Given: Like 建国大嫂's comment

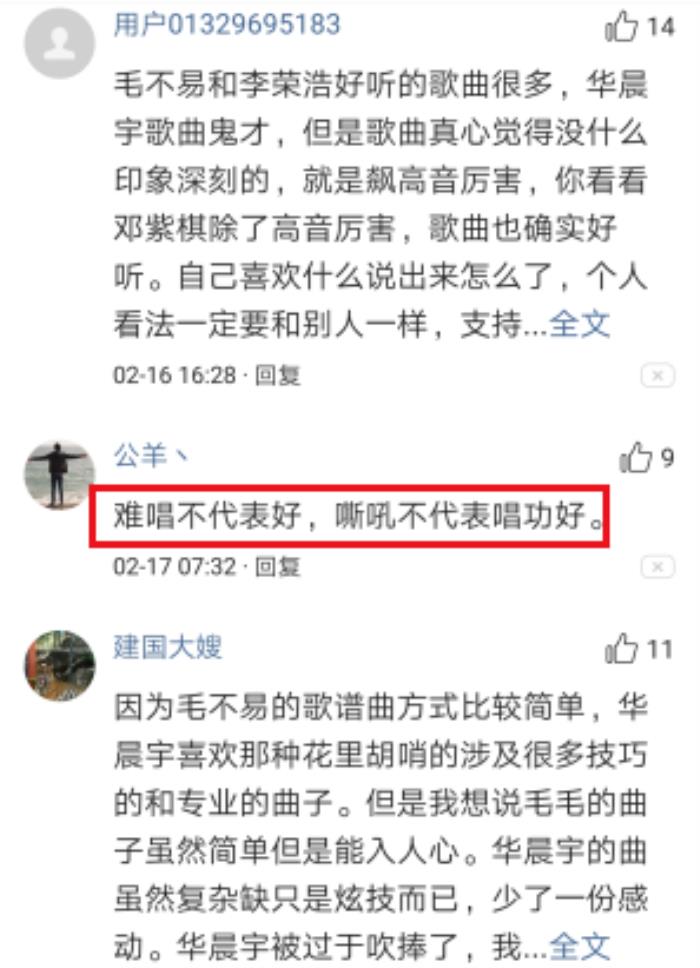Looking at the screenshot, I should (622, 650).
